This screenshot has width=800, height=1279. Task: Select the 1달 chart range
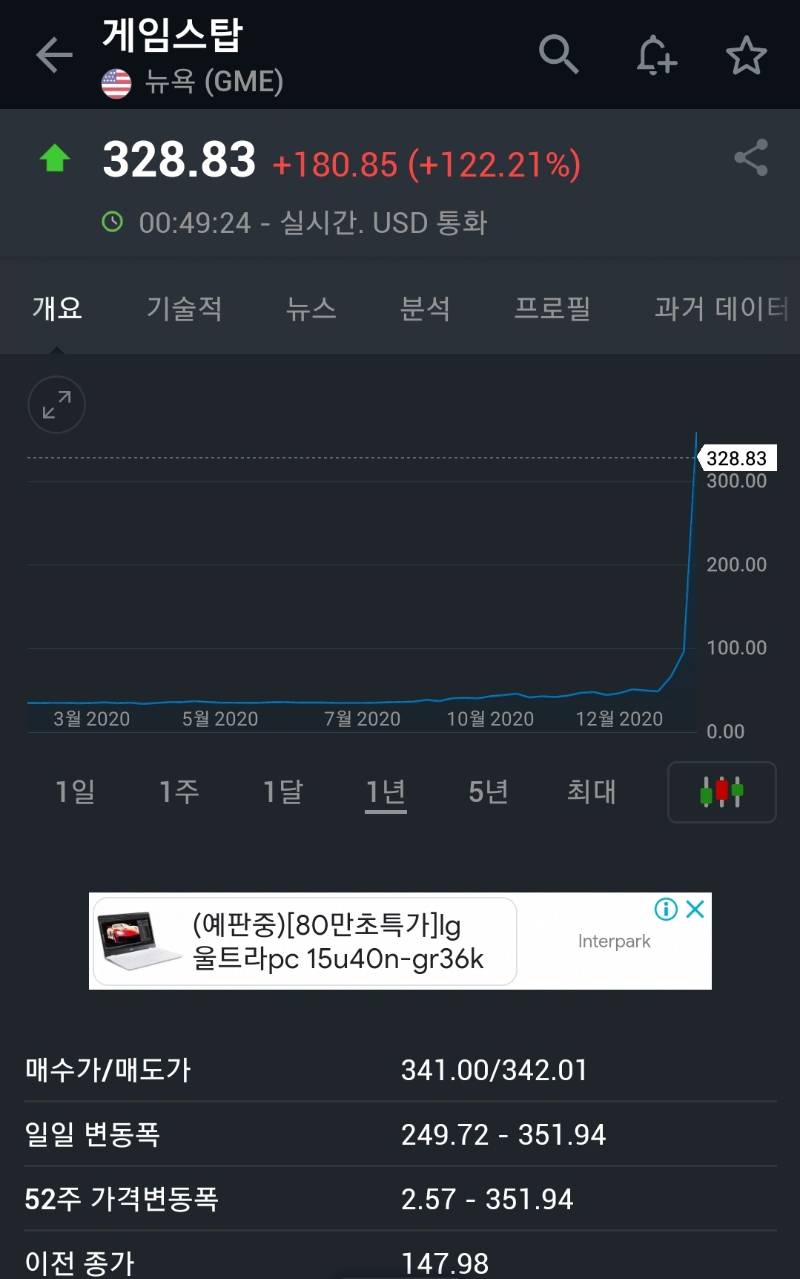[x=282, y=792]
